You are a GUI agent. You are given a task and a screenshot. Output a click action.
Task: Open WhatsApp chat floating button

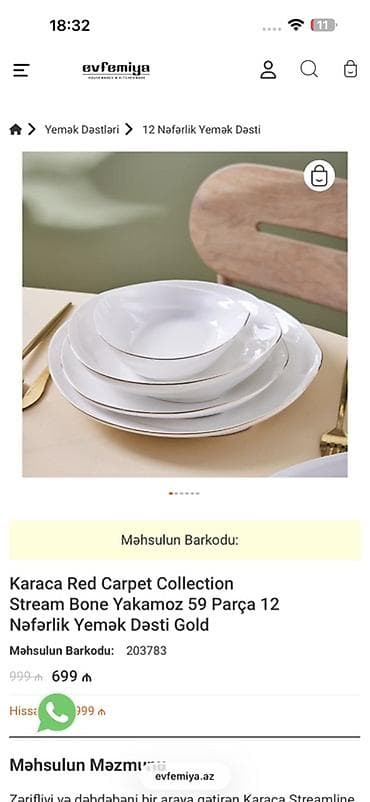click(x=57, y=712)
